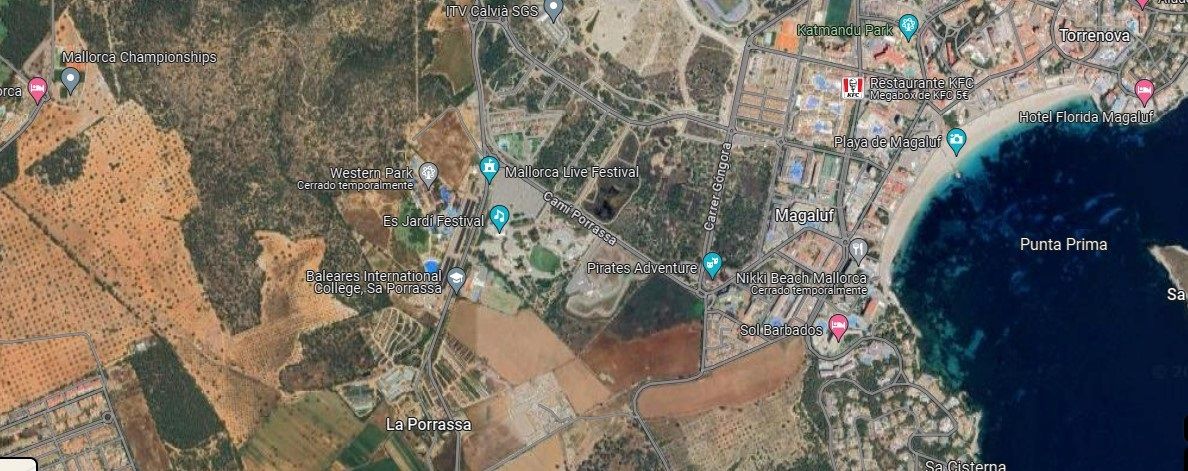Open the Western Park pin
1188x471 pixels.
pos(429,174)
